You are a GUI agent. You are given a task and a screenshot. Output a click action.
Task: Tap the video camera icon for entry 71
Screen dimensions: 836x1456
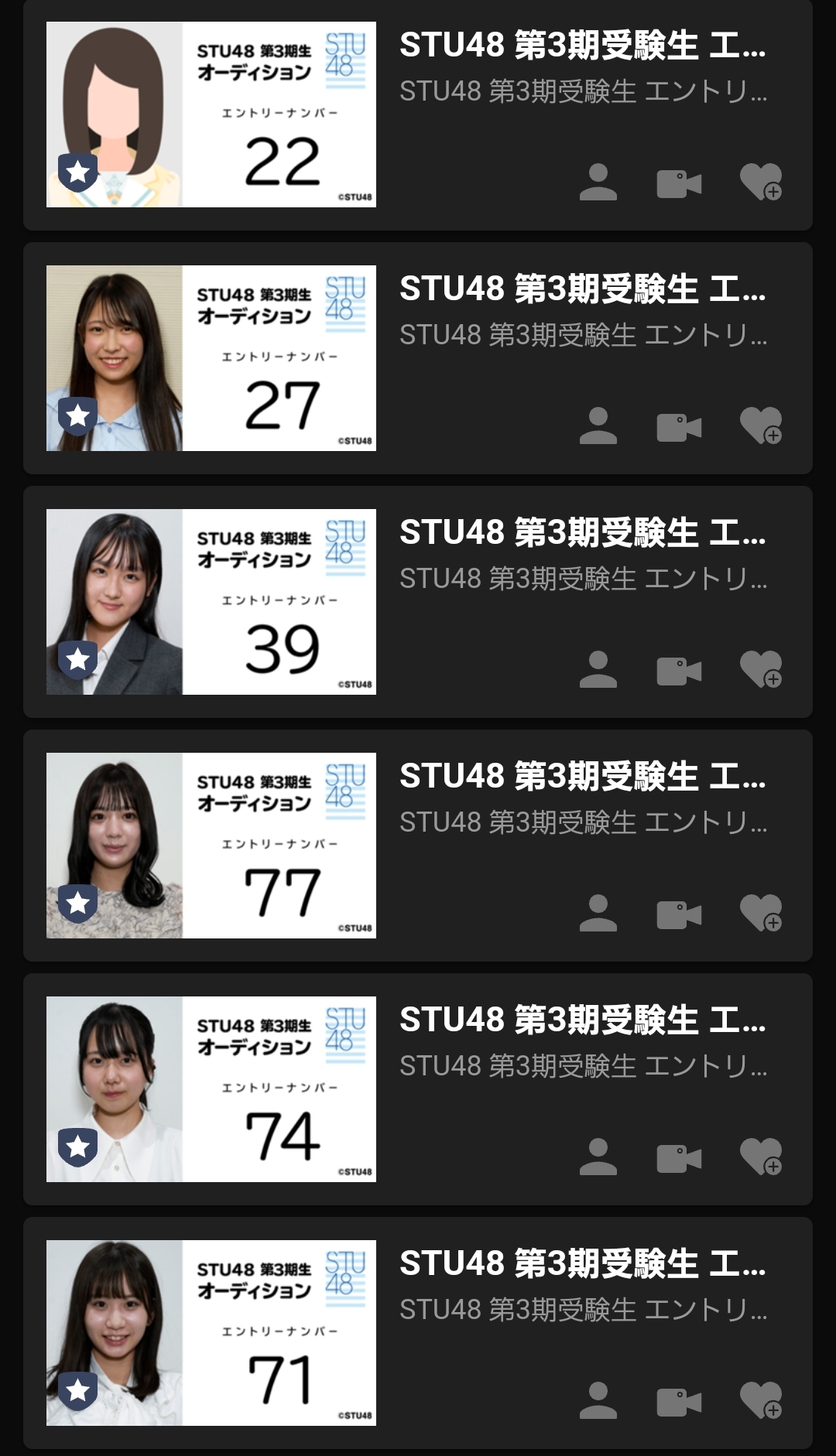(679, 1402)
